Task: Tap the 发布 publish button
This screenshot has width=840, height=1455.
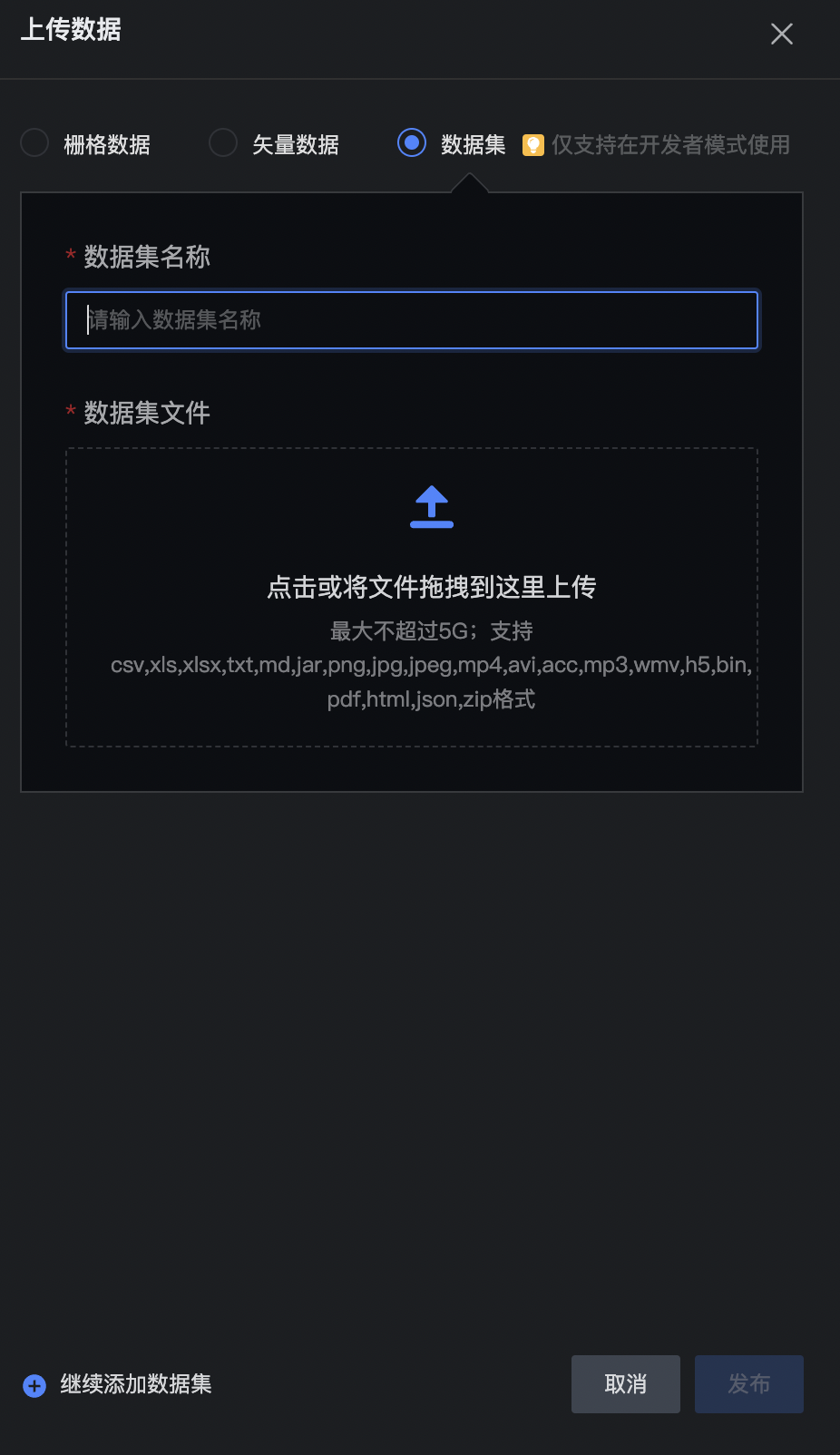Action: coord(748,1384)
